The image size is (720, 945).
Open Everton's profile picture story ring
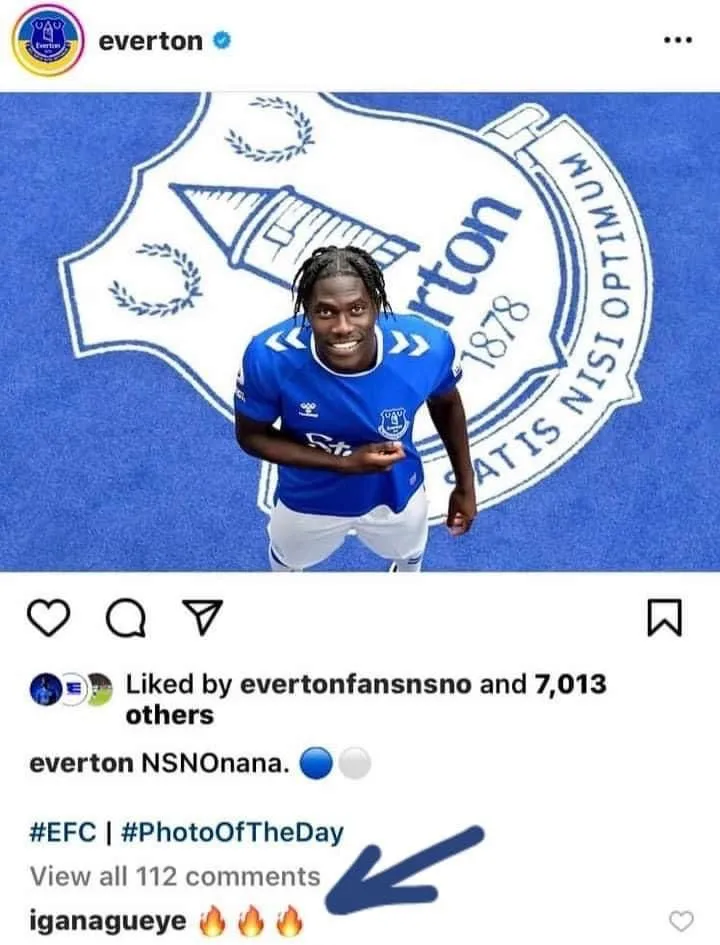tap(47, 41)
